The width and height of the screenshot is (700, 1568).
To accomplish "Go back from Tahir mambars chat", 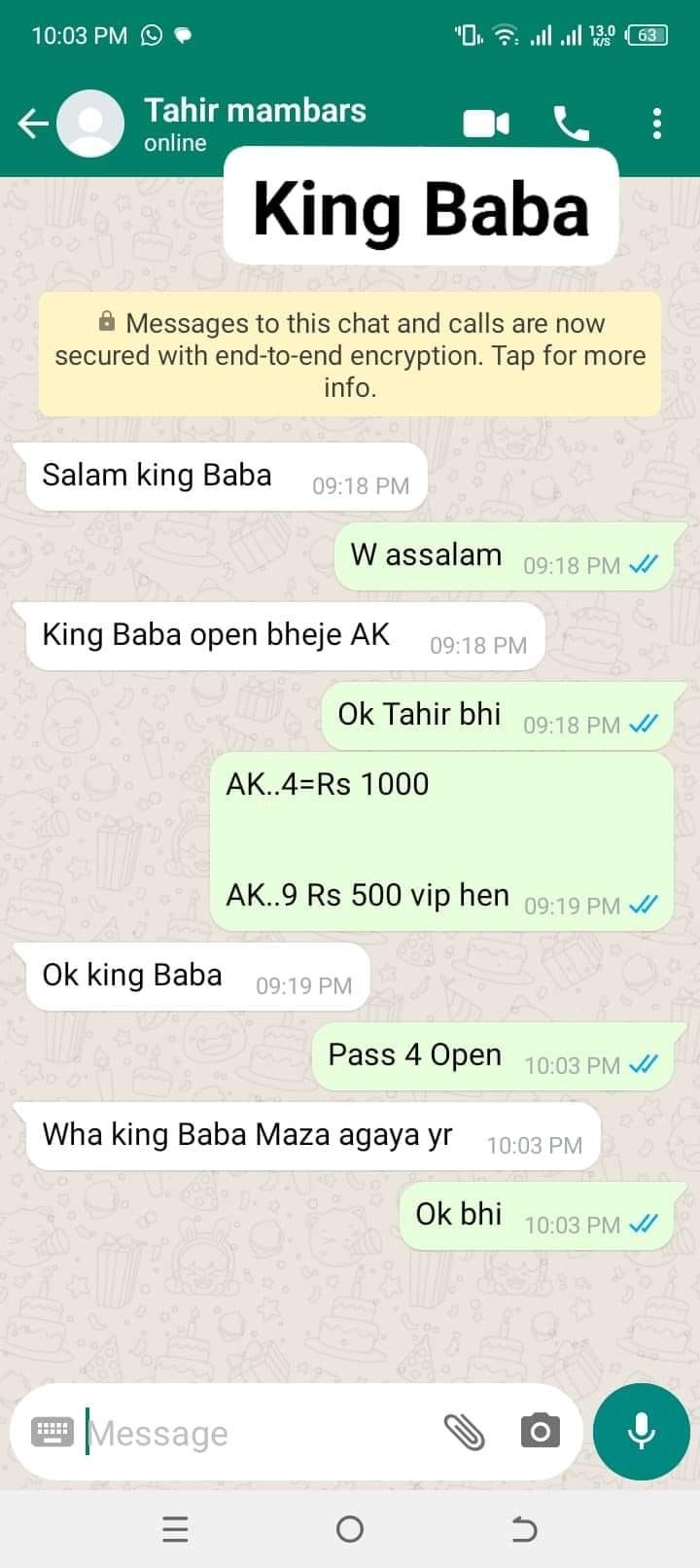I will [33, 124].
